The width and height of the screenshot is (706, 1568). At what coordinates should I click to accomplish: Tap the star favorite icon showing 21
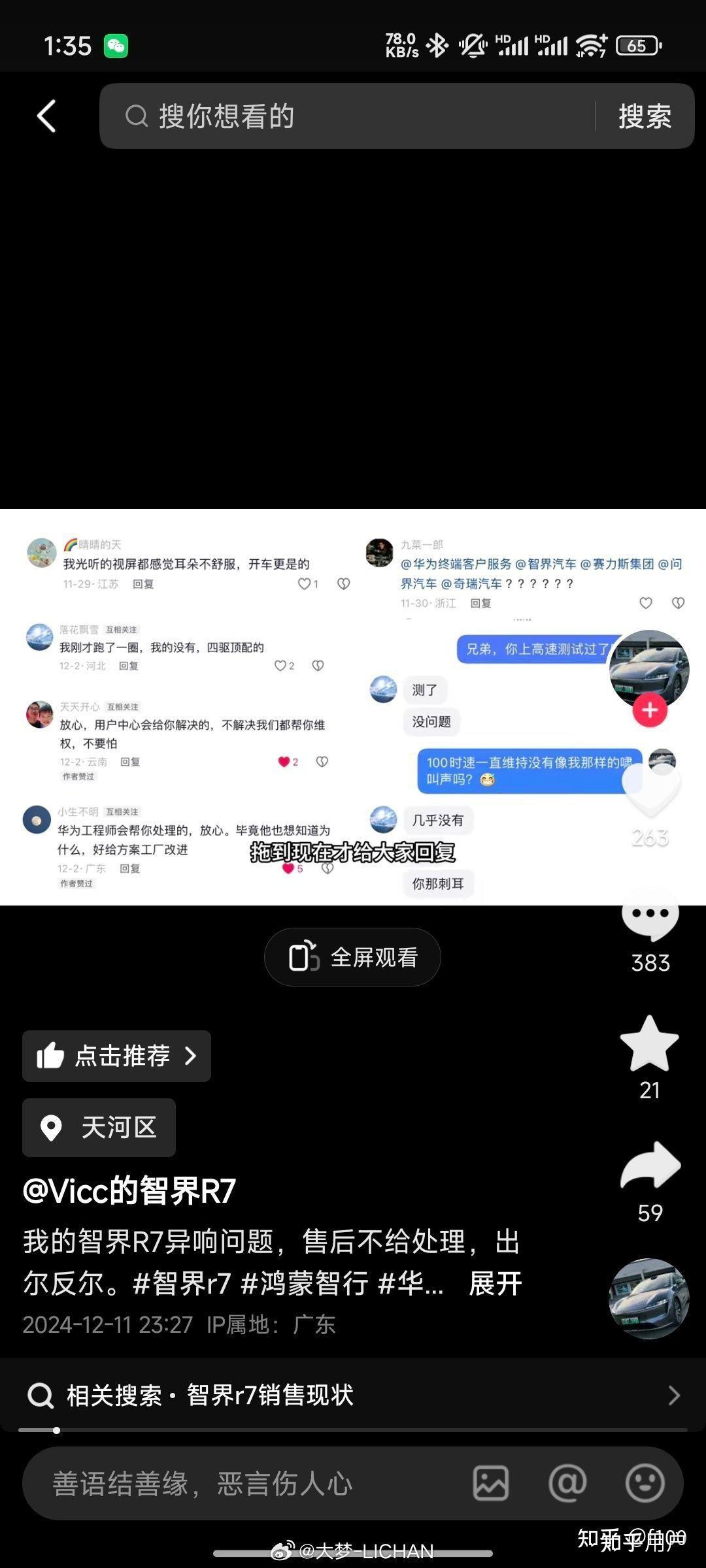point(649,1045)
